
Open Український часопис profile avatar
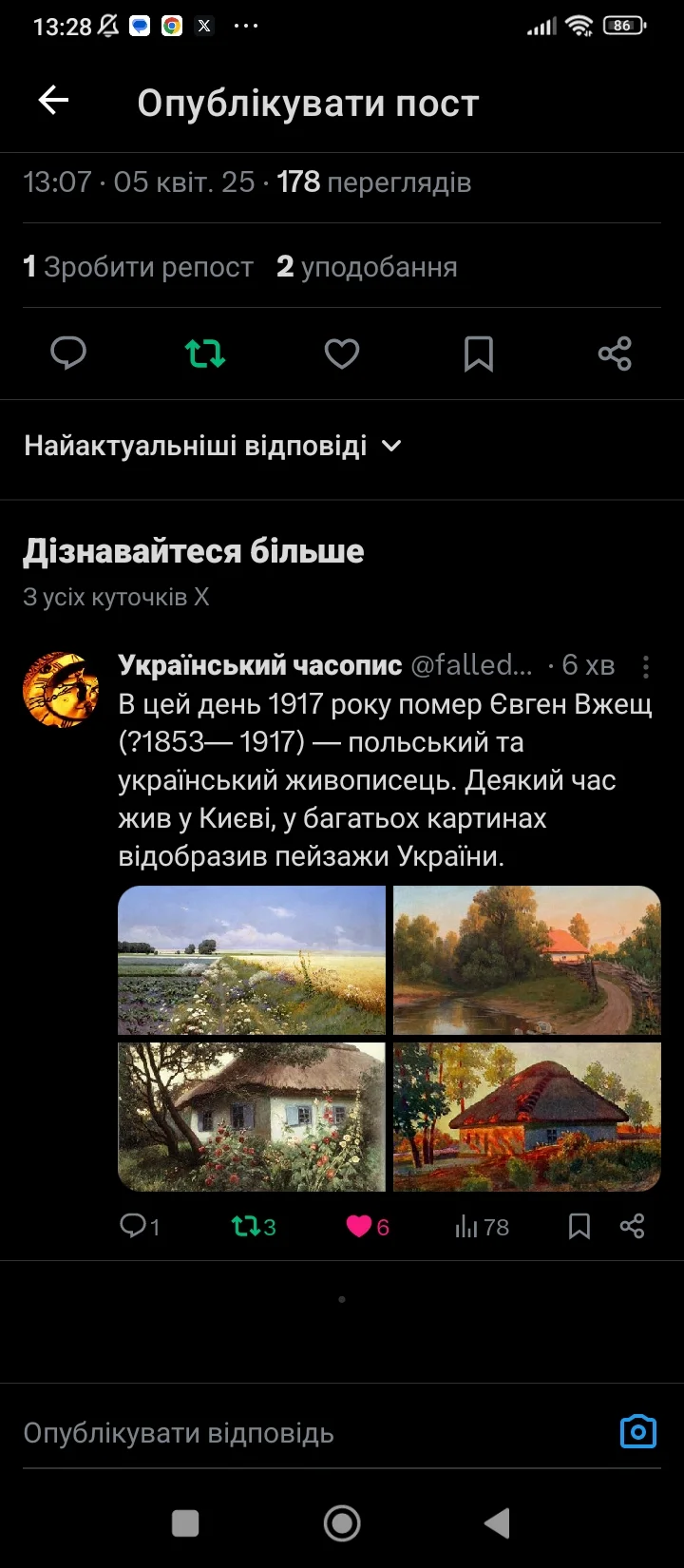pos(61,689)
